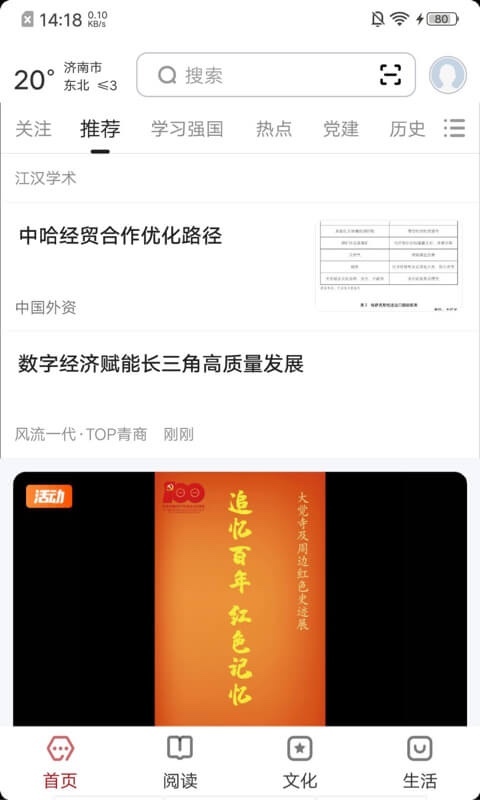
Task: Open the 党建 tab
Action: pos(341,129)
